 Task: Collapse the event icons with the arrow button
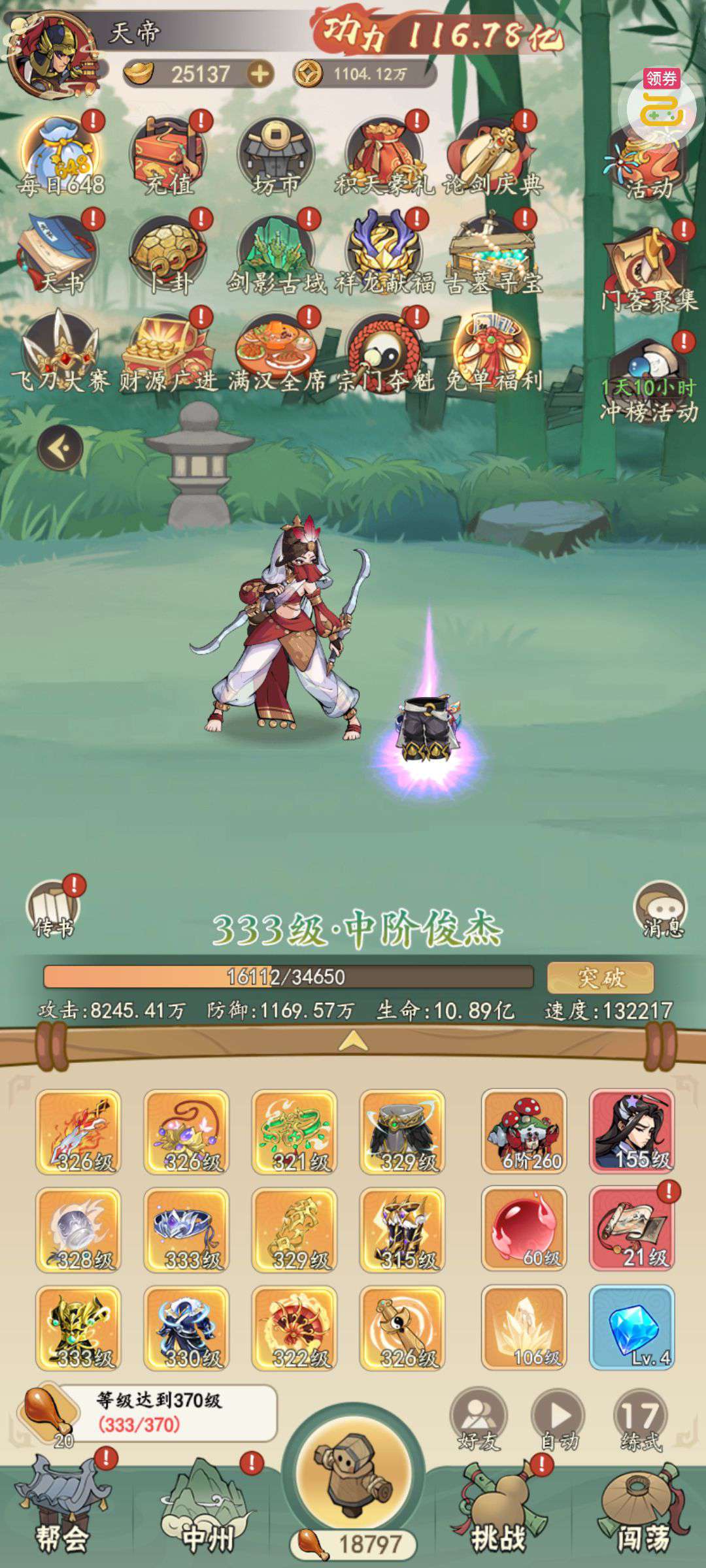click(x=60, y=448)
